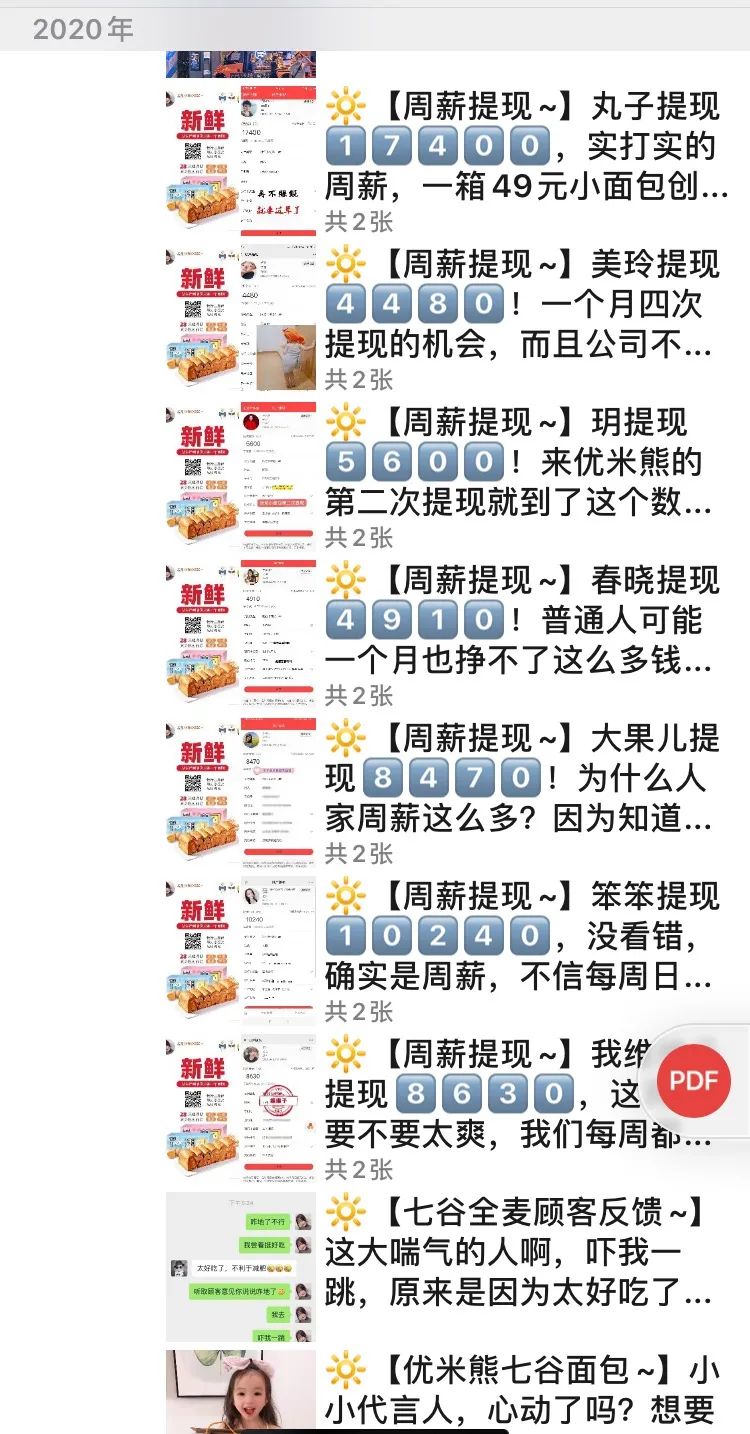
Task: View the chat screenshot in 七谷全麦顾客反馈 post
Action: click(241, 1266)
